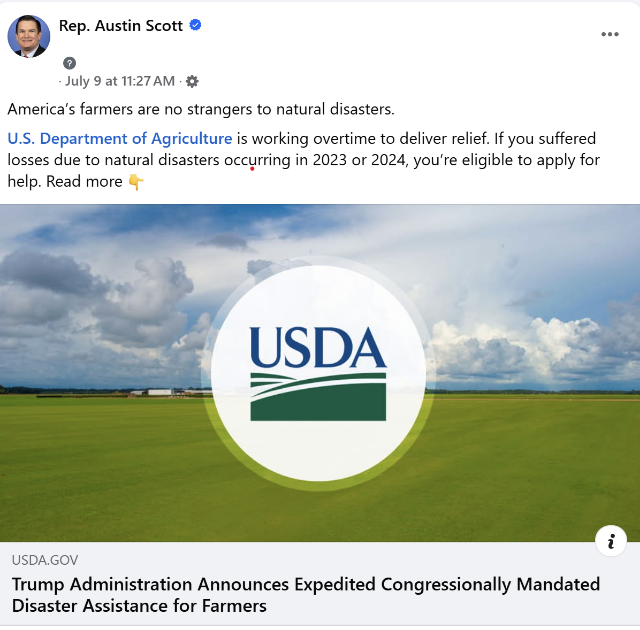This screenshot has width=640, height=630.
Task: Tap the question mark icon under name
Action: click(x=69, y=63)
